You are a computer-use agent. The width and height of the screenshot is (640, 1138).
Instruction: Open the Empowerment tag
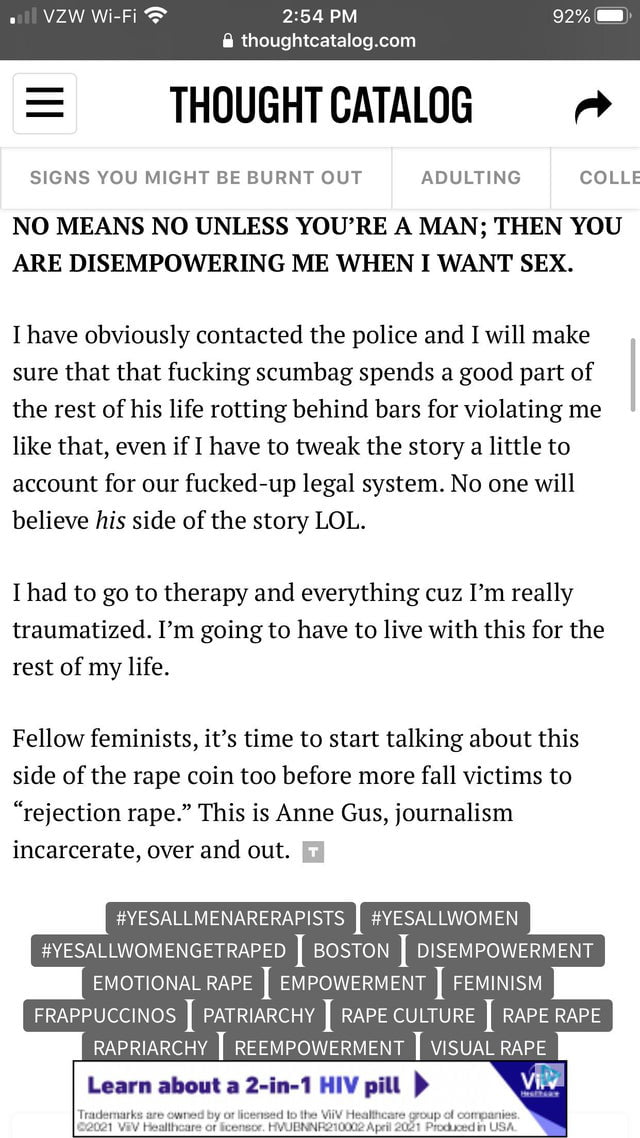[x=352, y=983]
